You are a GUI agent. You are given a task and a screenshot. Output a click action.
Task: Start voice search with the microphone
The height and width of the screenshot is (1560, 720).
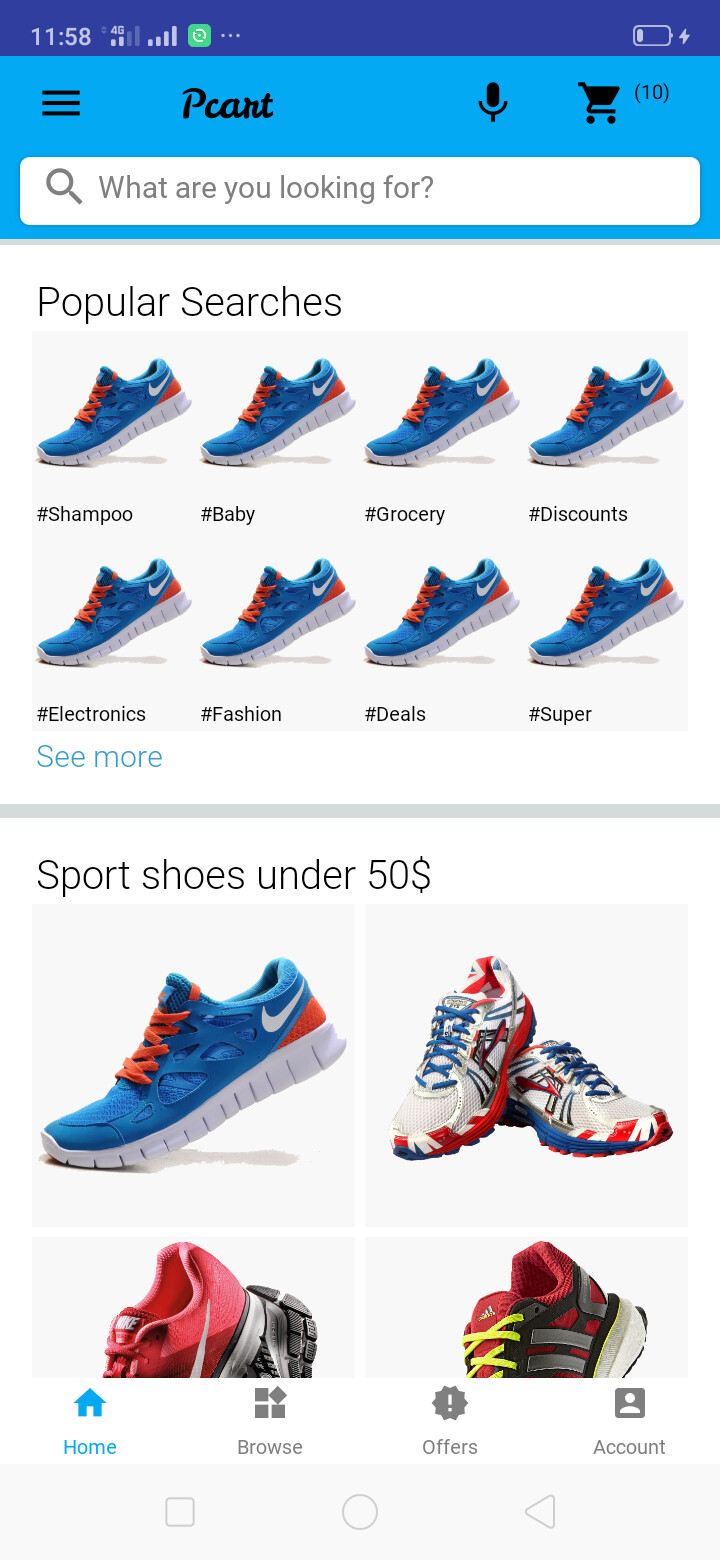tap(492, 103)
